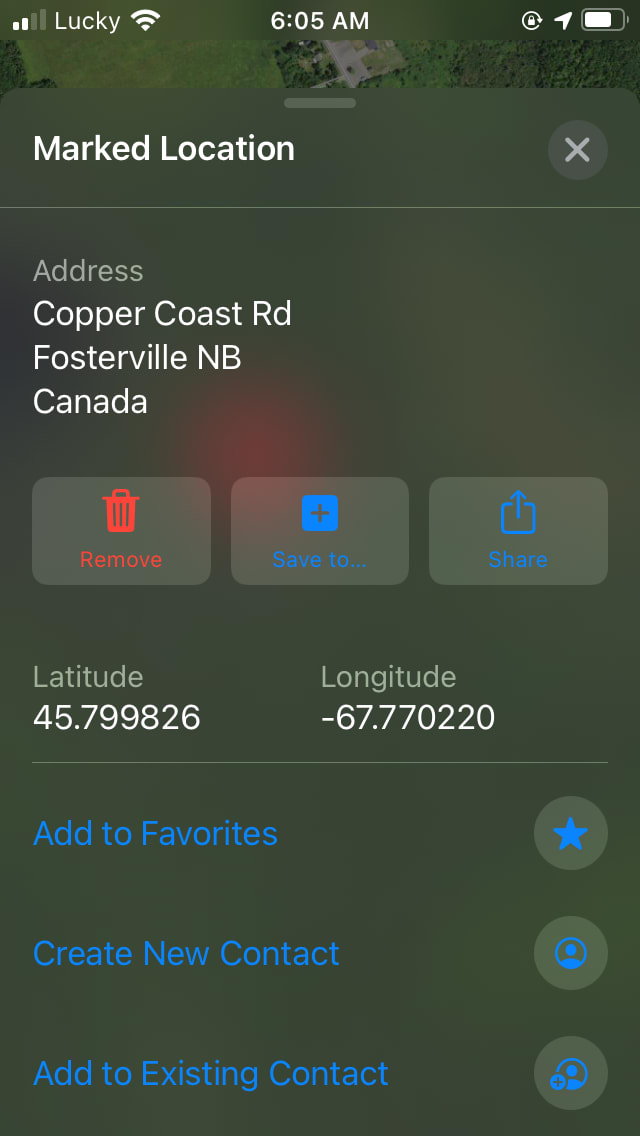Select Add to Existing Contact
The width and height of the screenshot is (640, 1136).
pos(211,1074)
